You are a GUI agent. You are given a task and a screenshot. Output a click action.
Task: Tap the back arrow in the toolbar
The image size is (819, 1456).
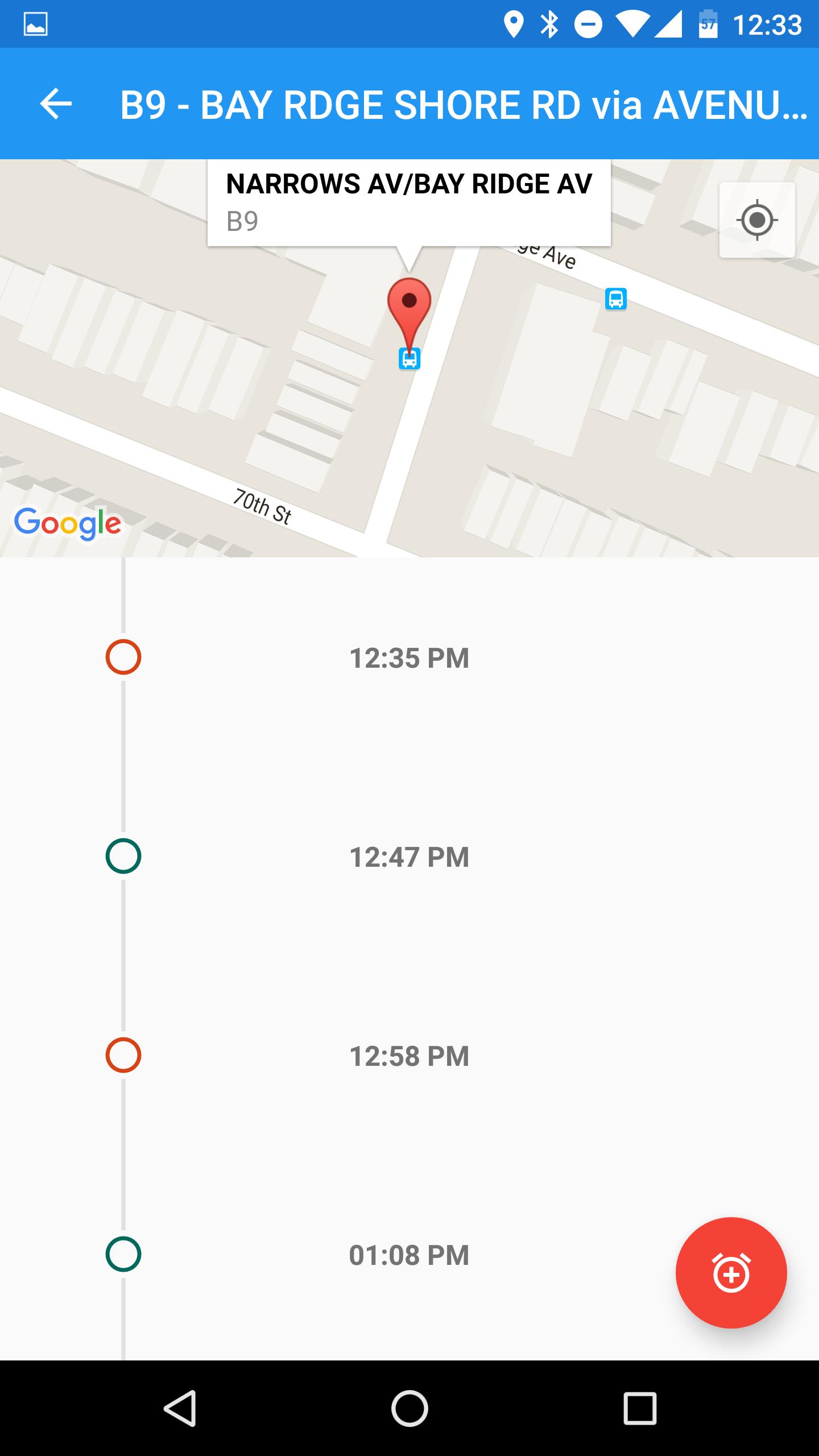click(55, 104)
